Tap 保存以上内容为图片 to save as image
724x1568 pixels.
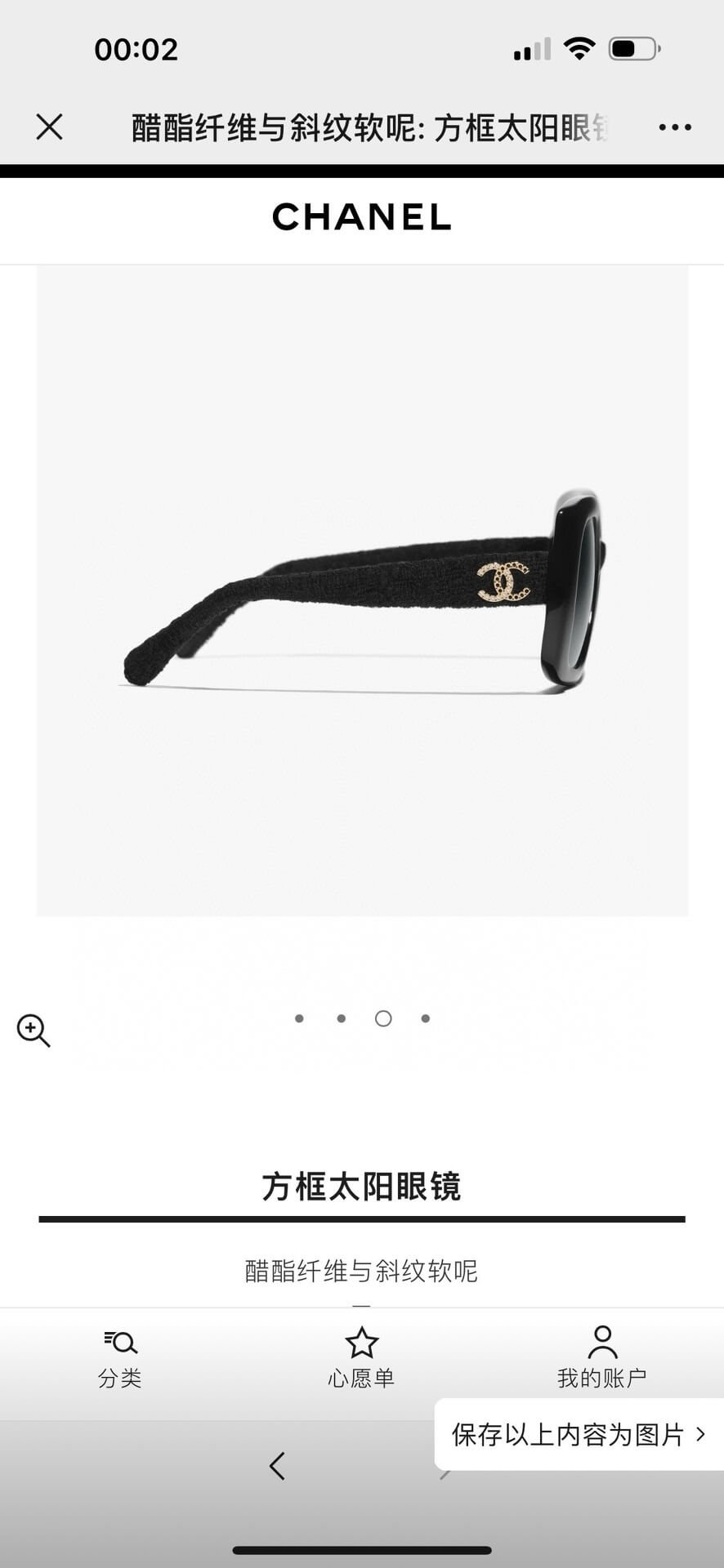click(578, 1434)
